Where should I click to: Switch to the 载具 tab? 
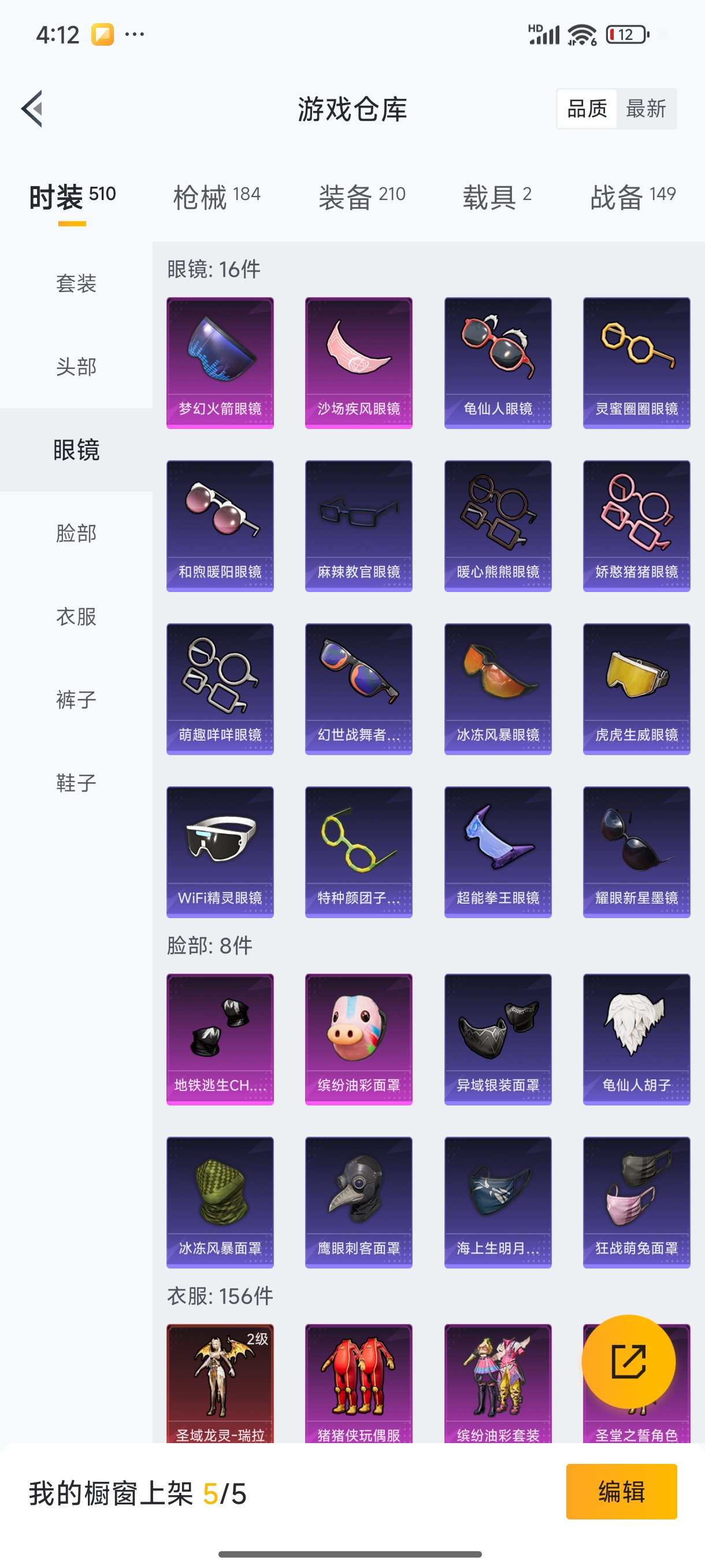coord(497,197)
